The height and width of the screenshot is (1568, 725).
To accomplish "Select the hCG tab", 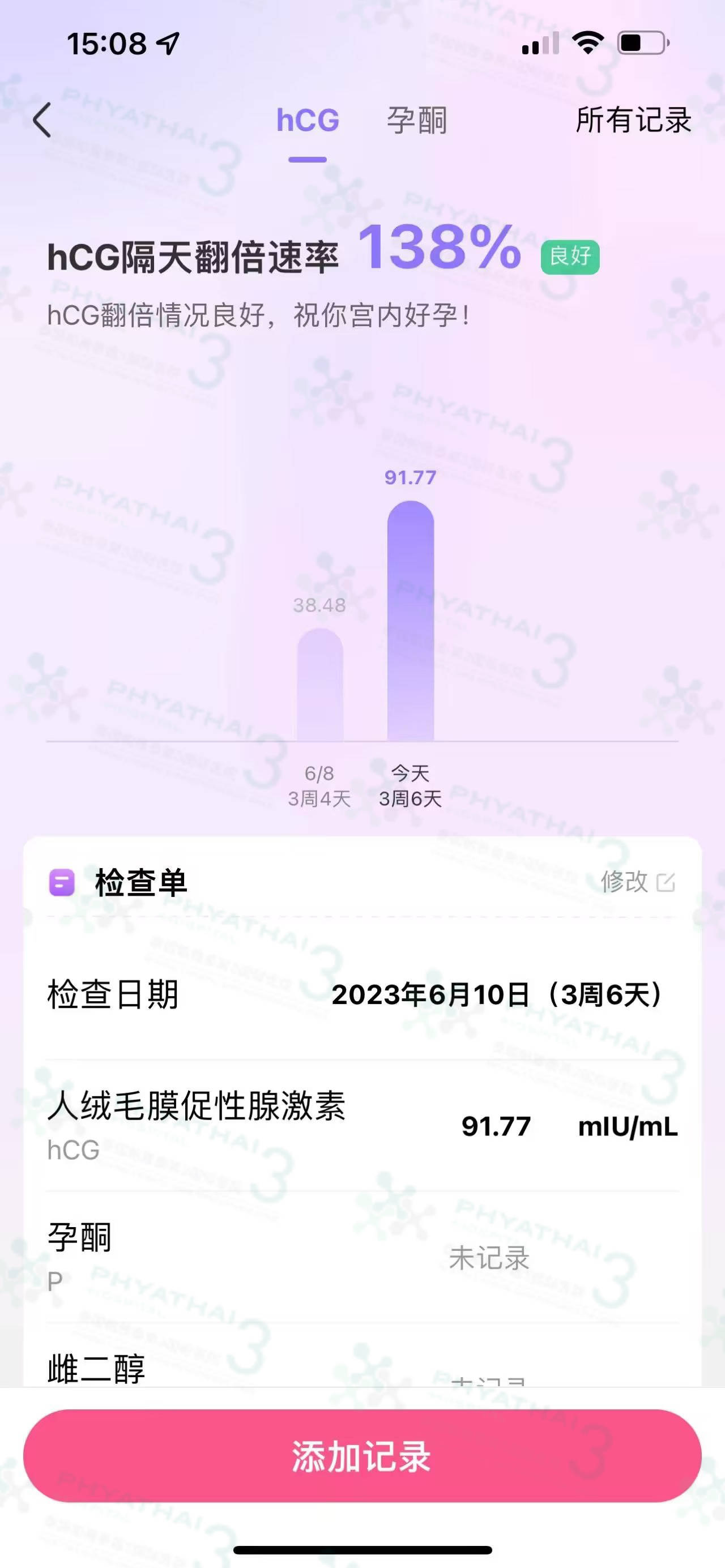I will [308, 120].
